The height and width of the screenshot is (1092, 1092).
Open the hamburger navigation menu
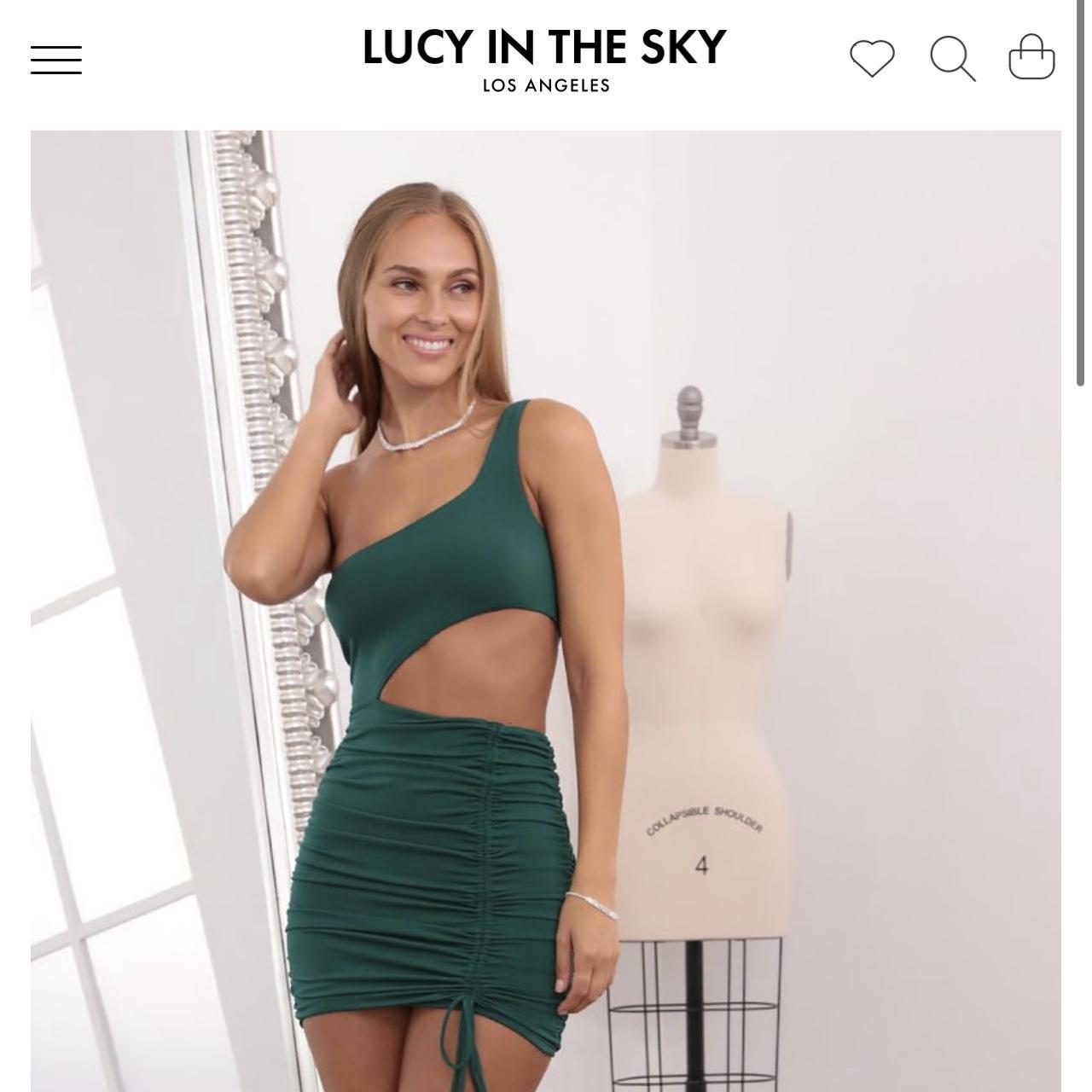(x=56, y=60)
